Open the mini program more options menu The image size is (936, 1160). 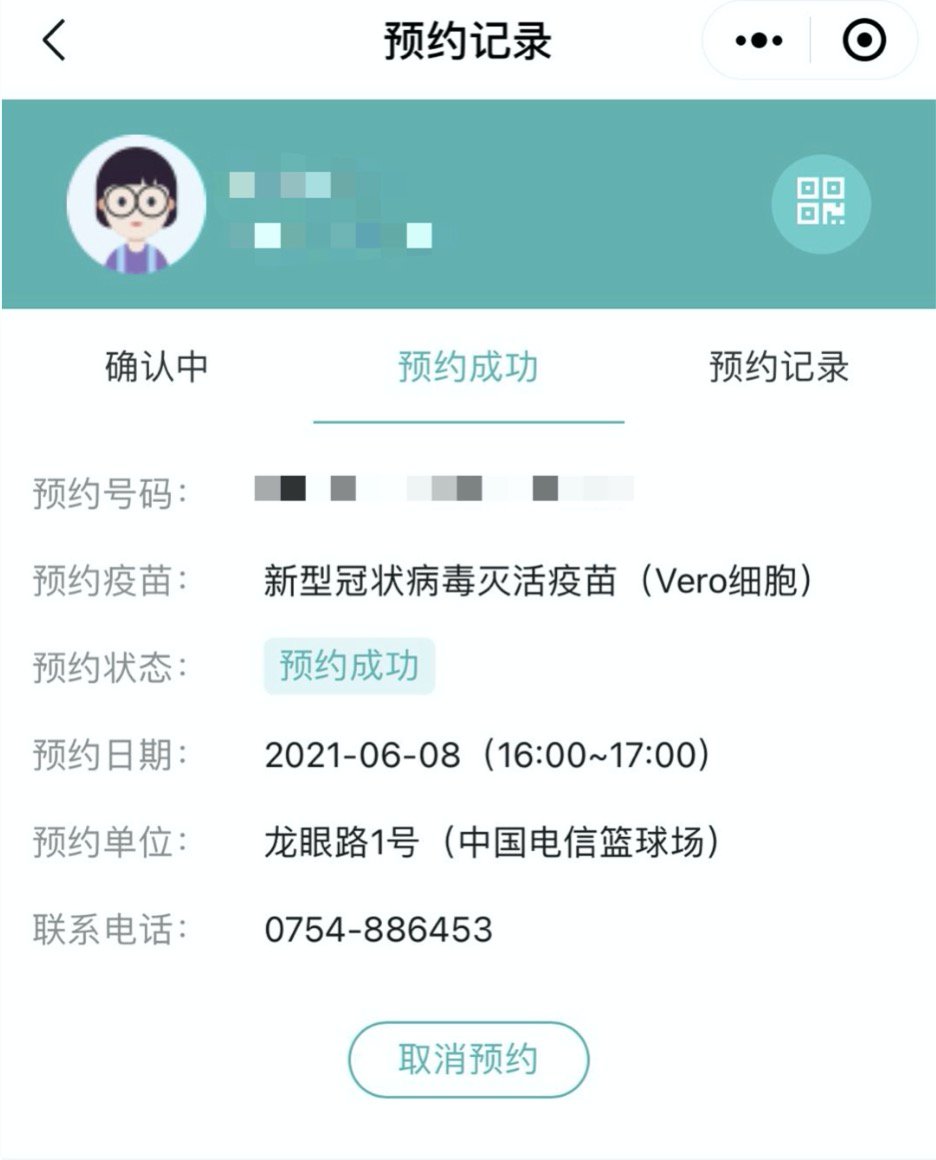pos(759,42)
